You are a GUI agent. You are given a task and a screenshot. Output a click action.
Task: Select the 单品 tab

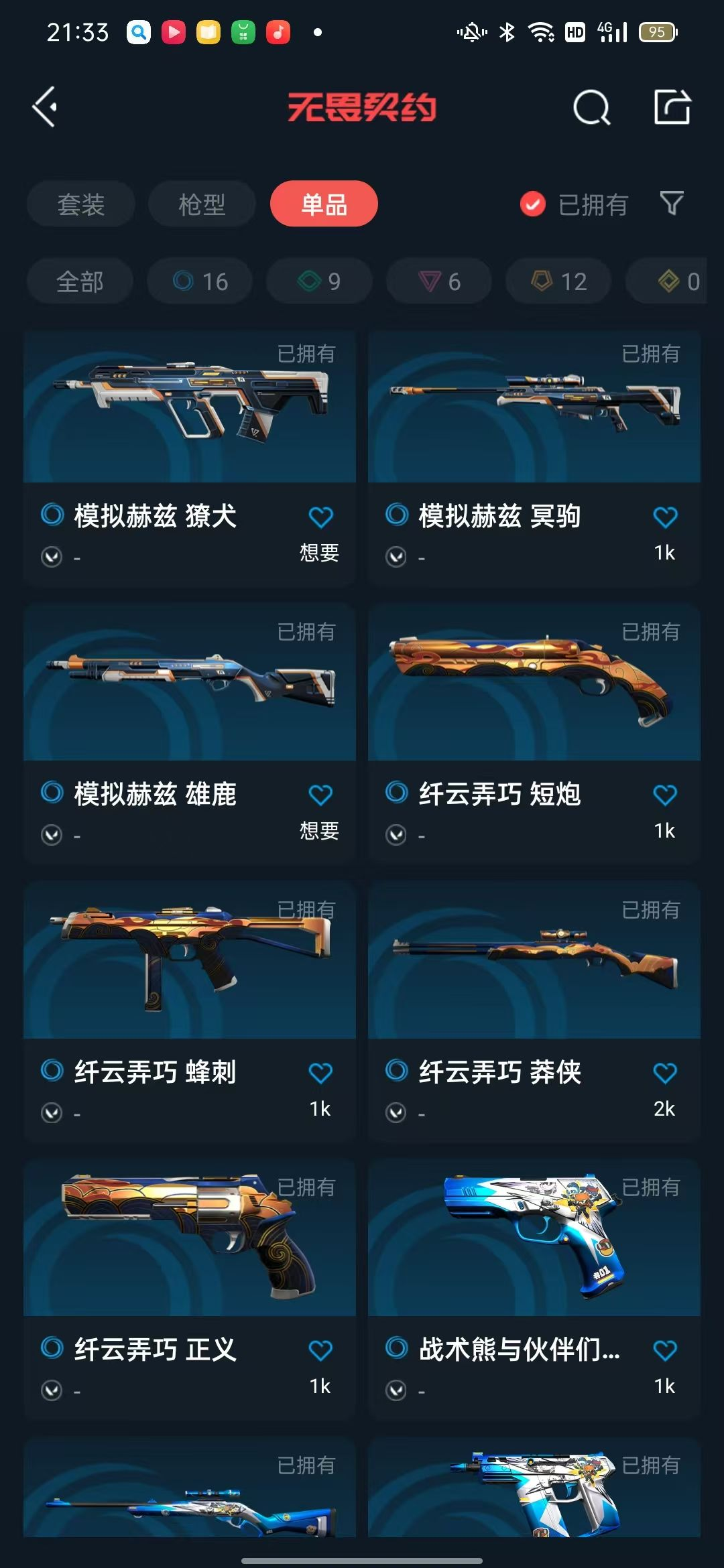(x=324, y=204)
